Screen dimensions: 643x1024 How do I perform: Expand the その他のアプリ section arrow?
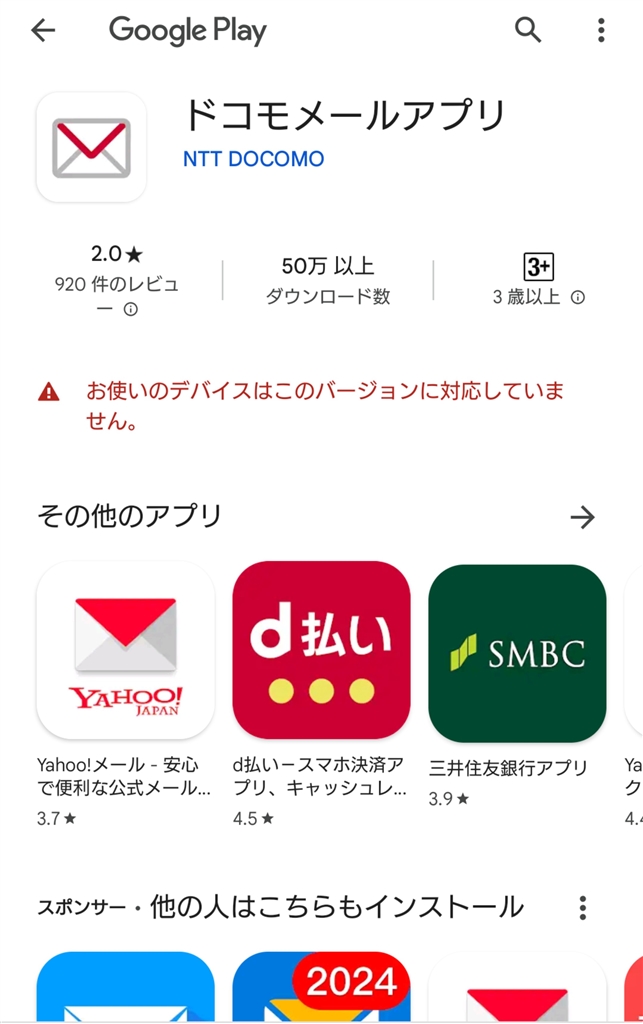582,517
